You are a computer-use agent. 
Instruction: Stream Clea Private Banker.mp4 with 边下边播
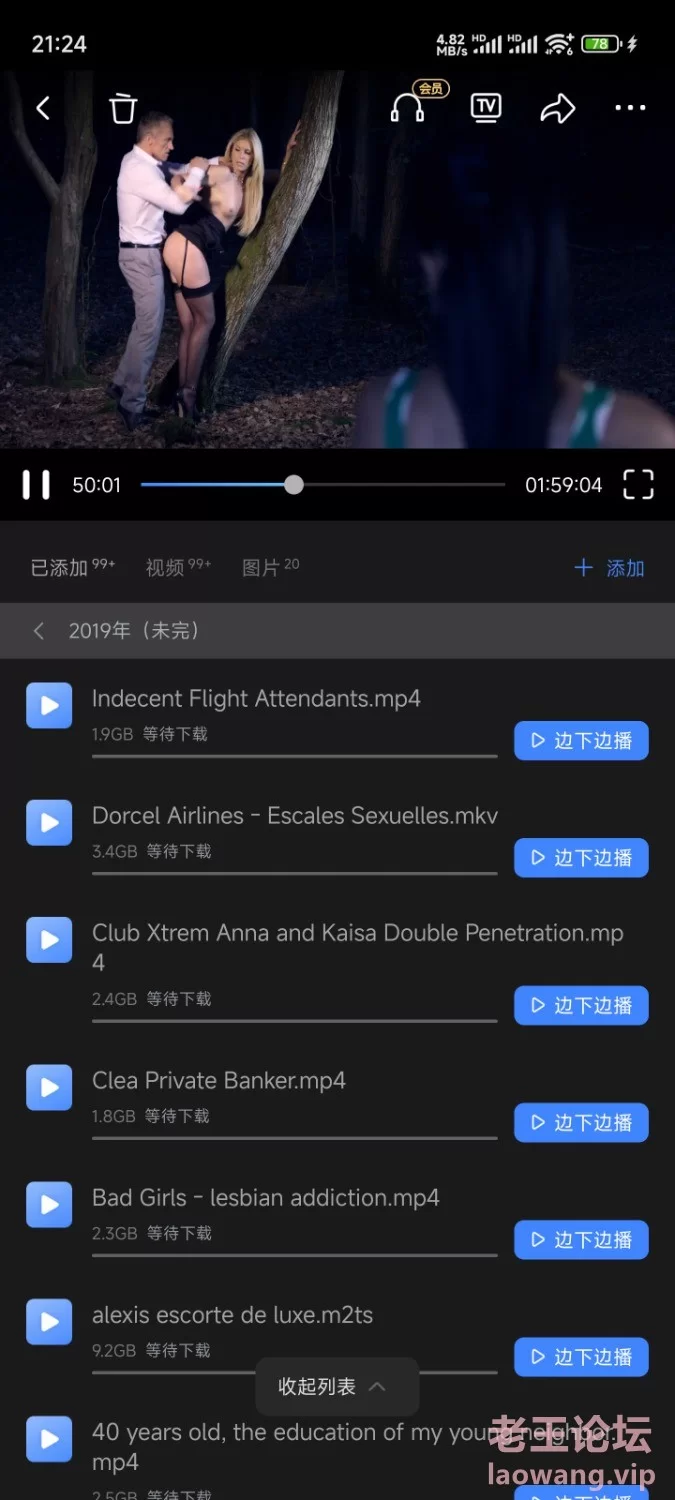click(581, 1123)
